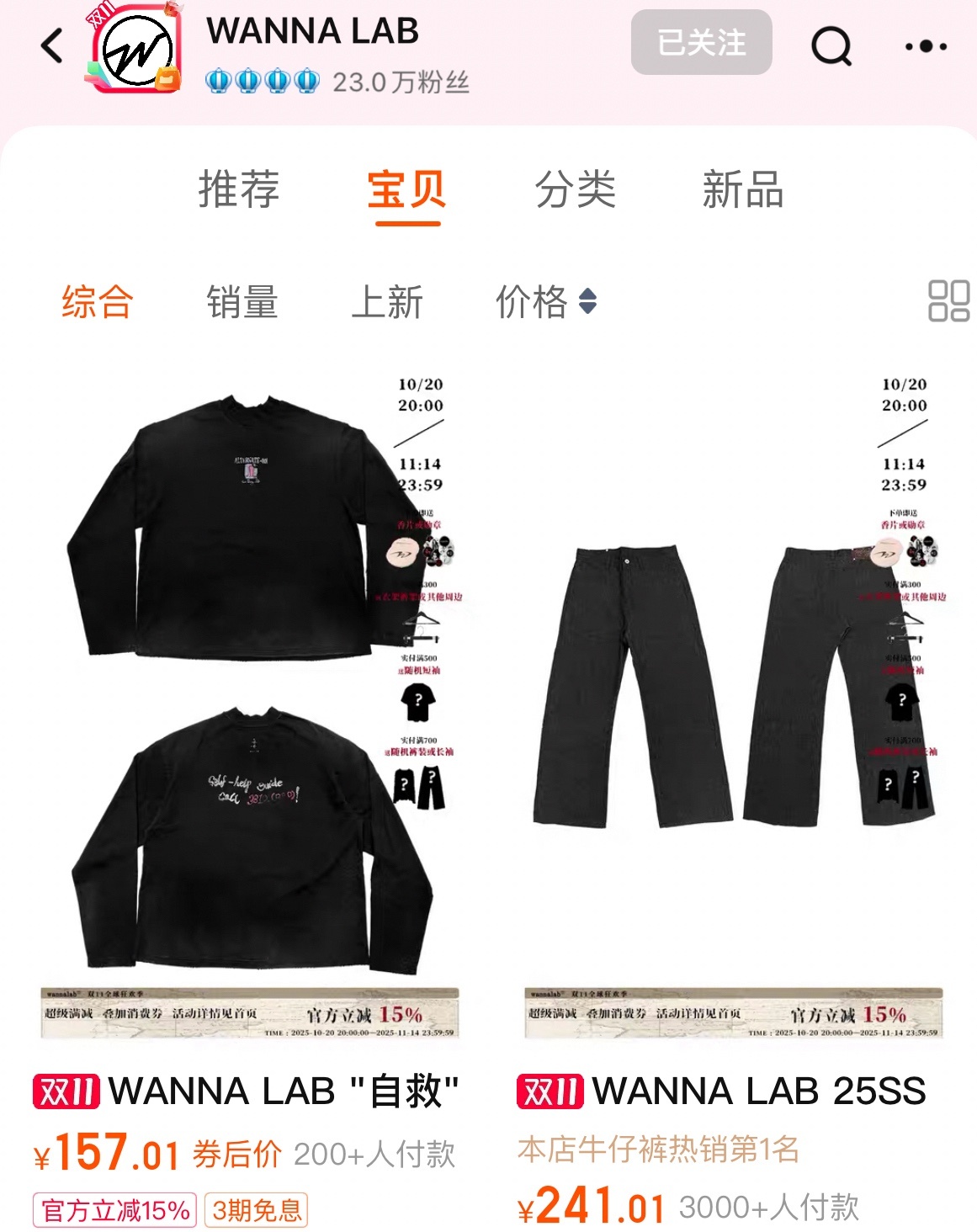Sort items by 综合
977x1232 pixels.
tap(98, 302)
